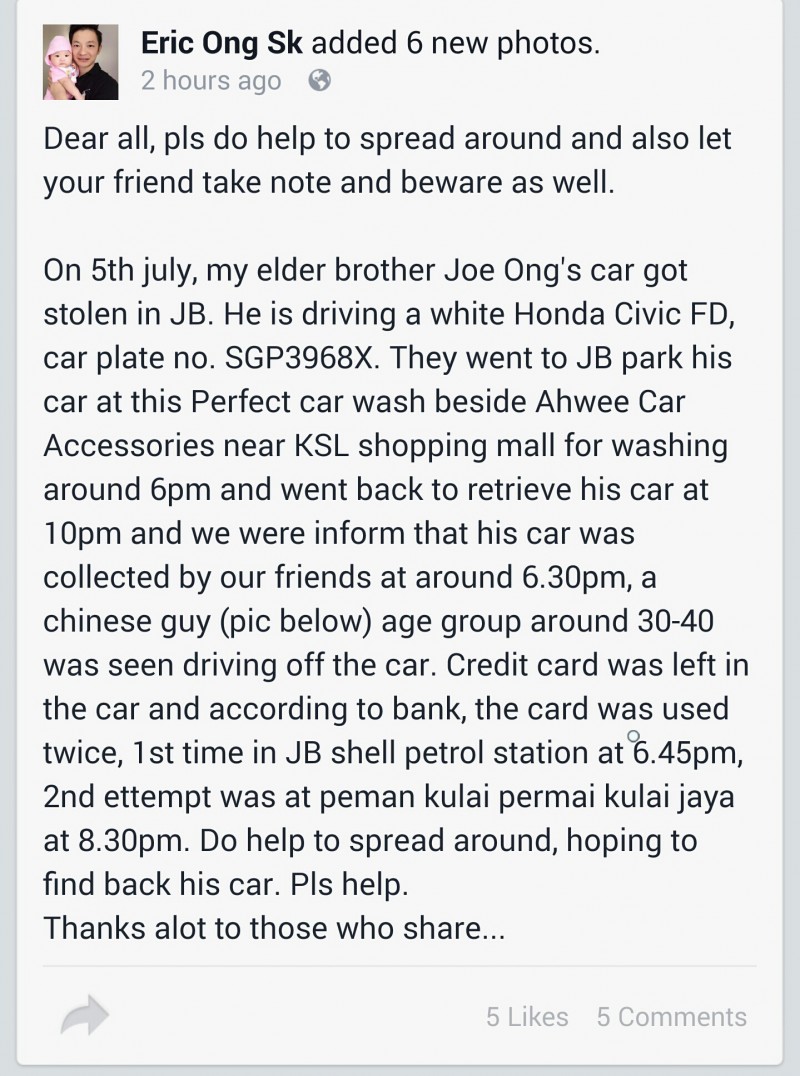Open the 5 Comments on this post
Viewport: 800px width, 1076px height.
pyautogui.click(x=671, y=1017)
